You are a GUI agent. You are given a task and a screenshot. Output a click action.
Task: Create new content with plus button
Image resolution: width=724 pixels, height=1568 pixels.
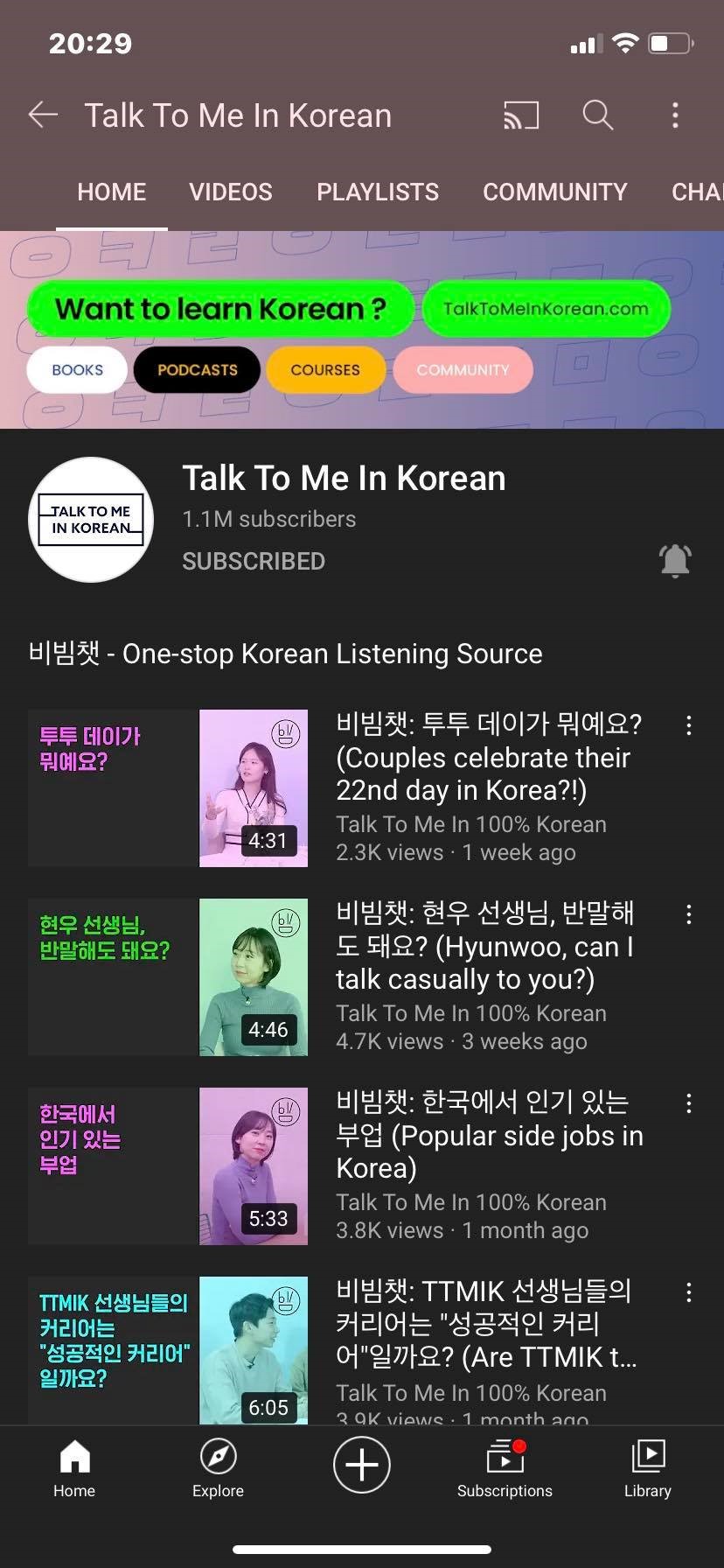361,1465
